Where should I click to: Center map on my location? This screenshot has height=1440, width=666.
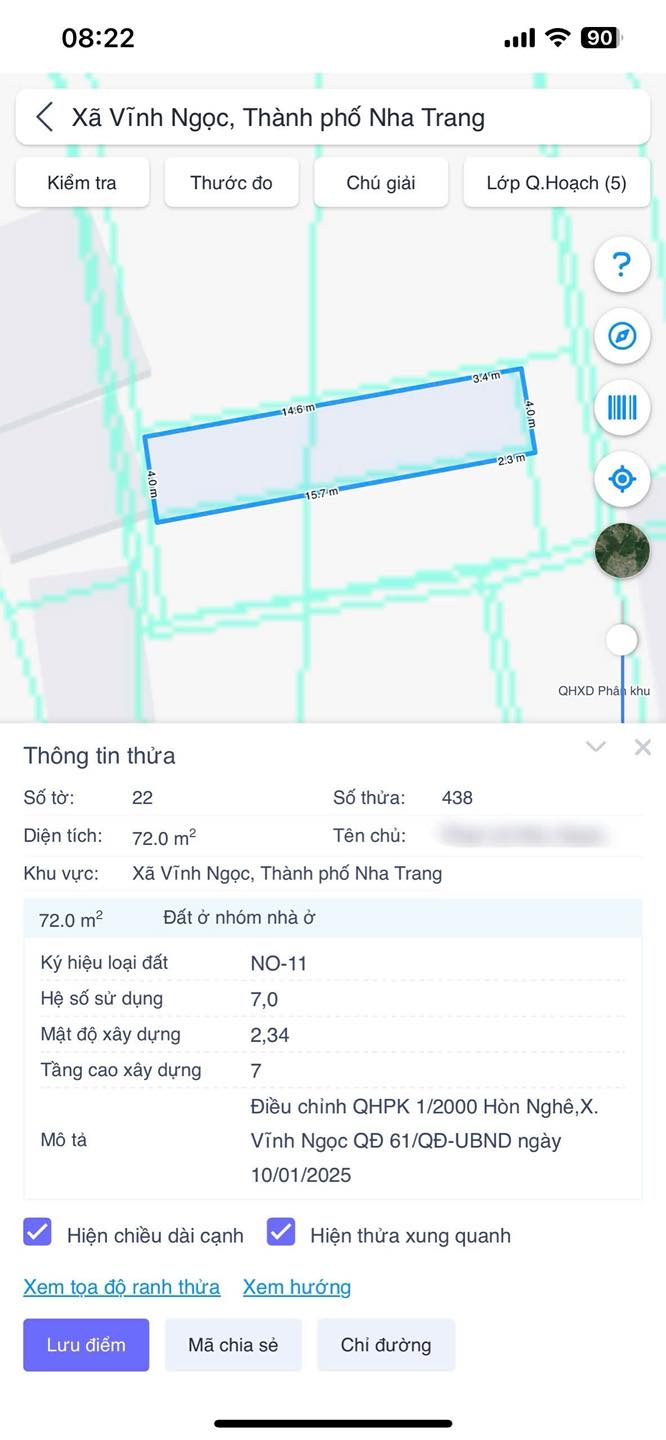tap(622, 479)
